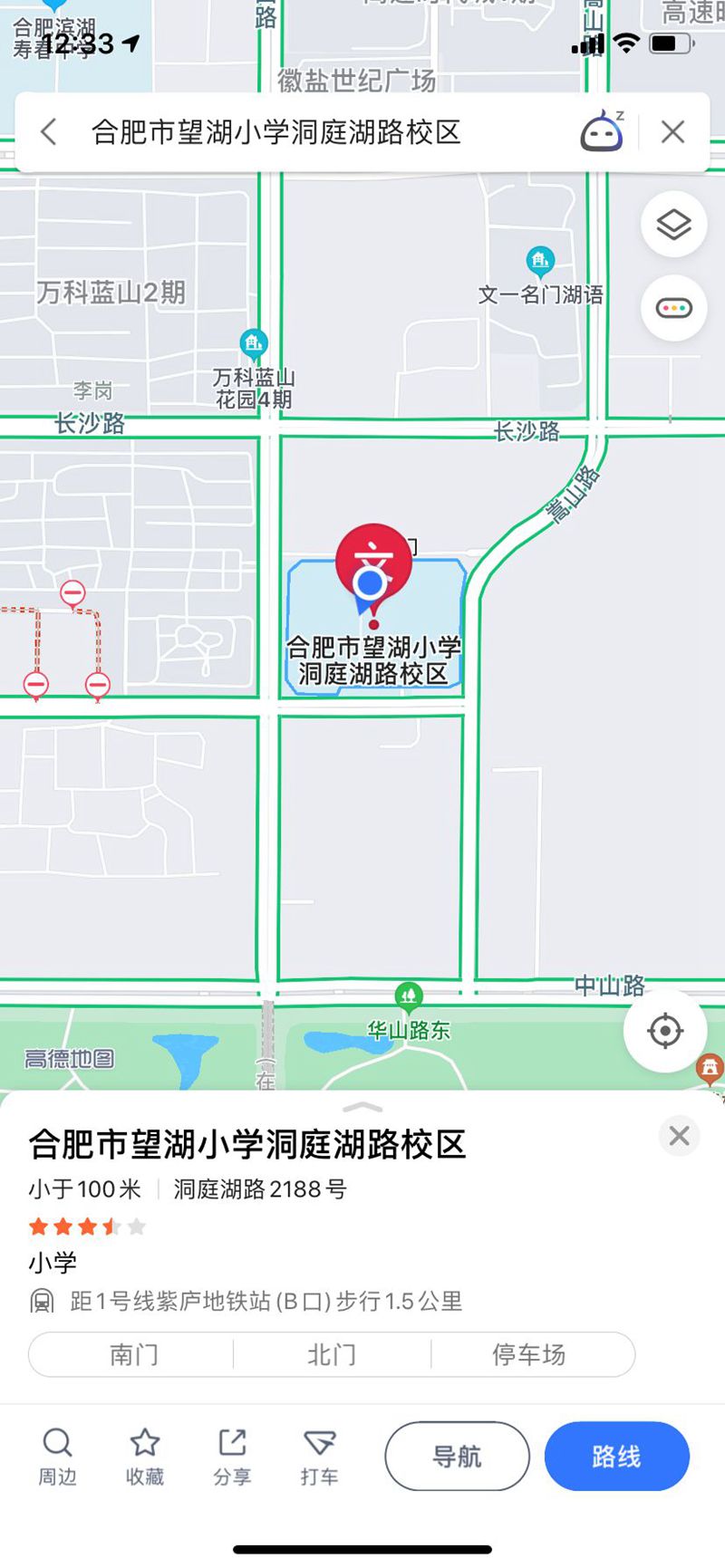This screenshot has width=725, height=1568.
Task: Recenter map to my location
Action: [x=664, y=1031]
